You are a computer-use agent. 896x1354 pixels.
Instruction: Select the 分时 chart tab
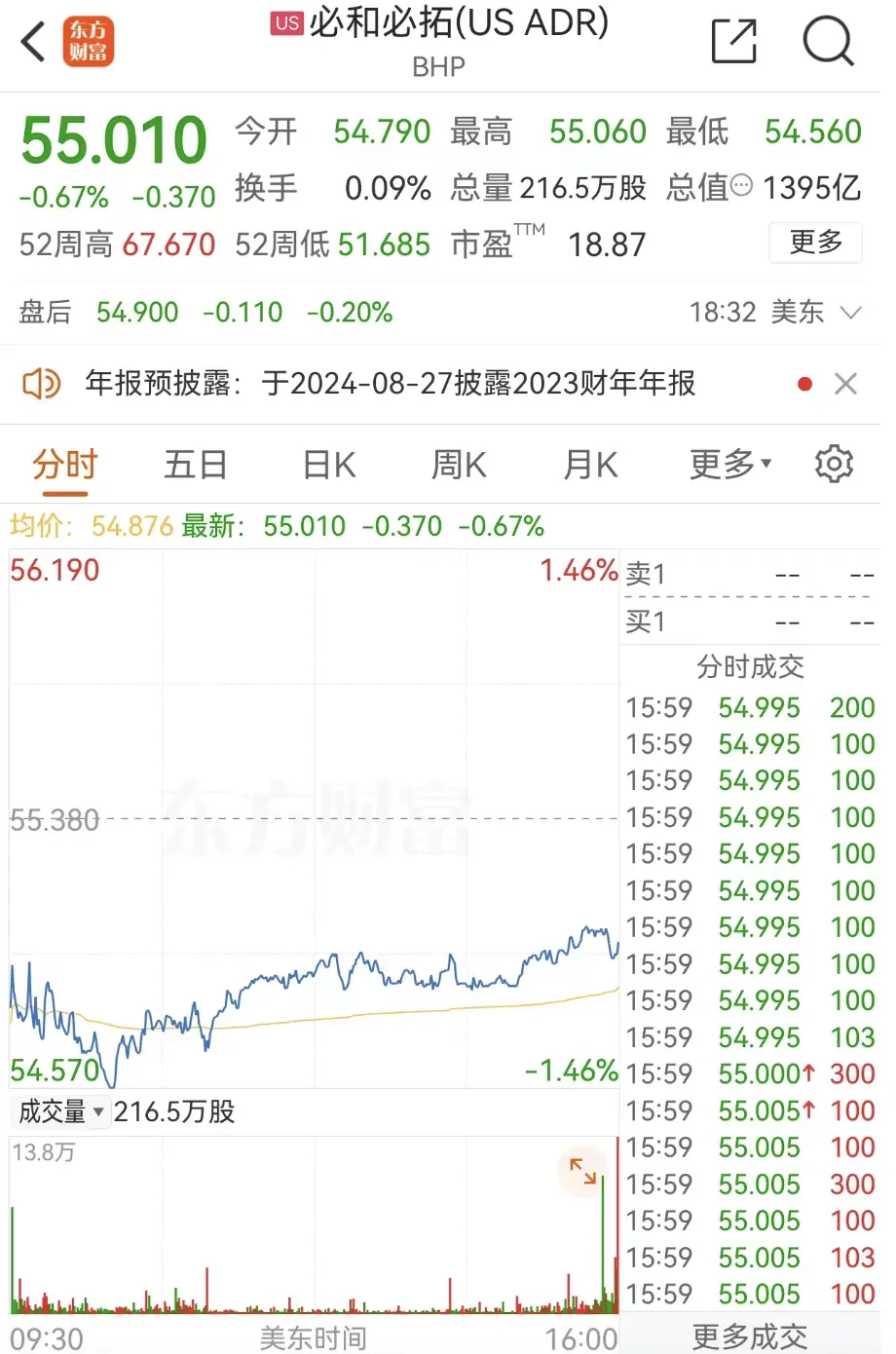tap(64, 465)
